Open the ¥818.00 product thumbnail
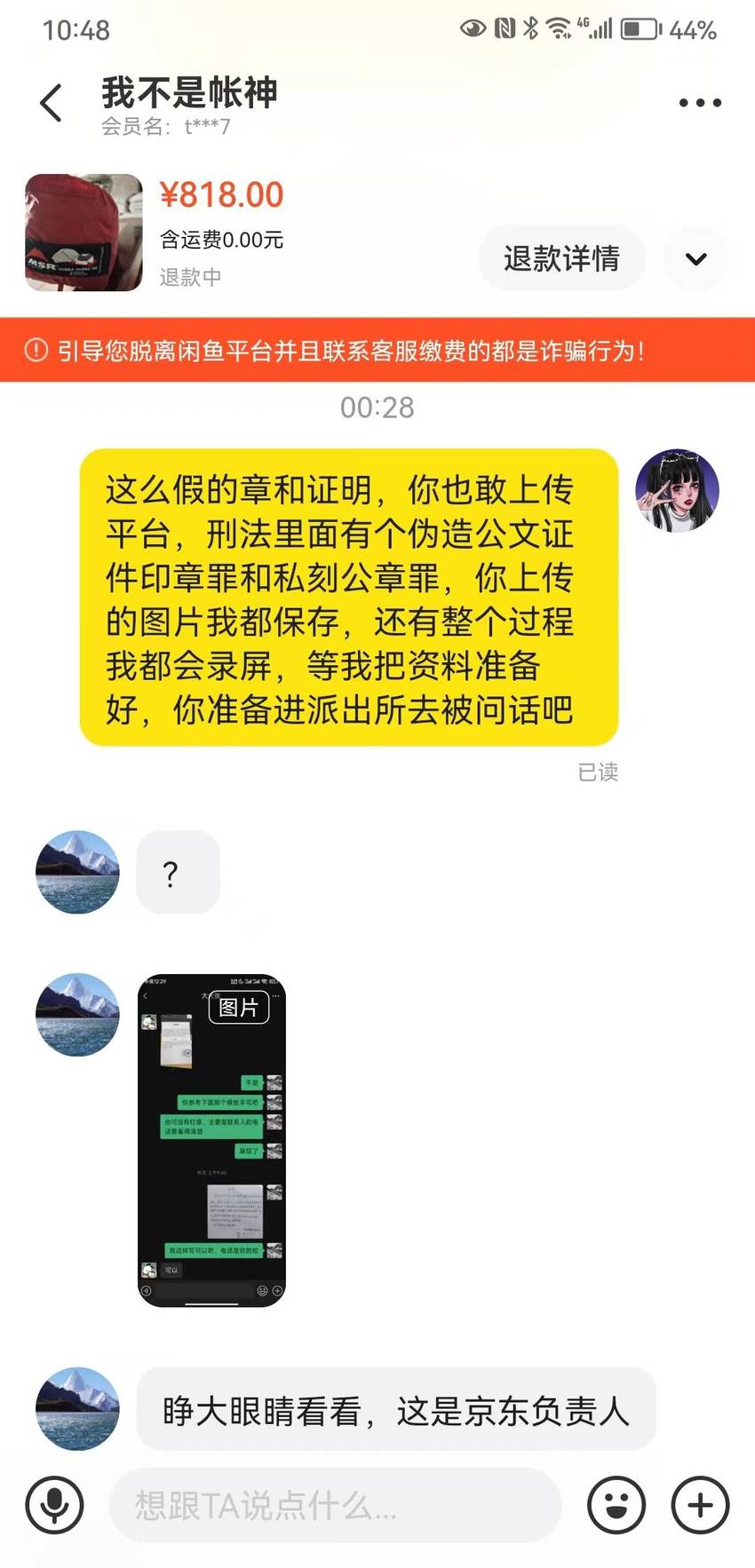Viewport: 755px width, 1568px height. tap(83, 233)
